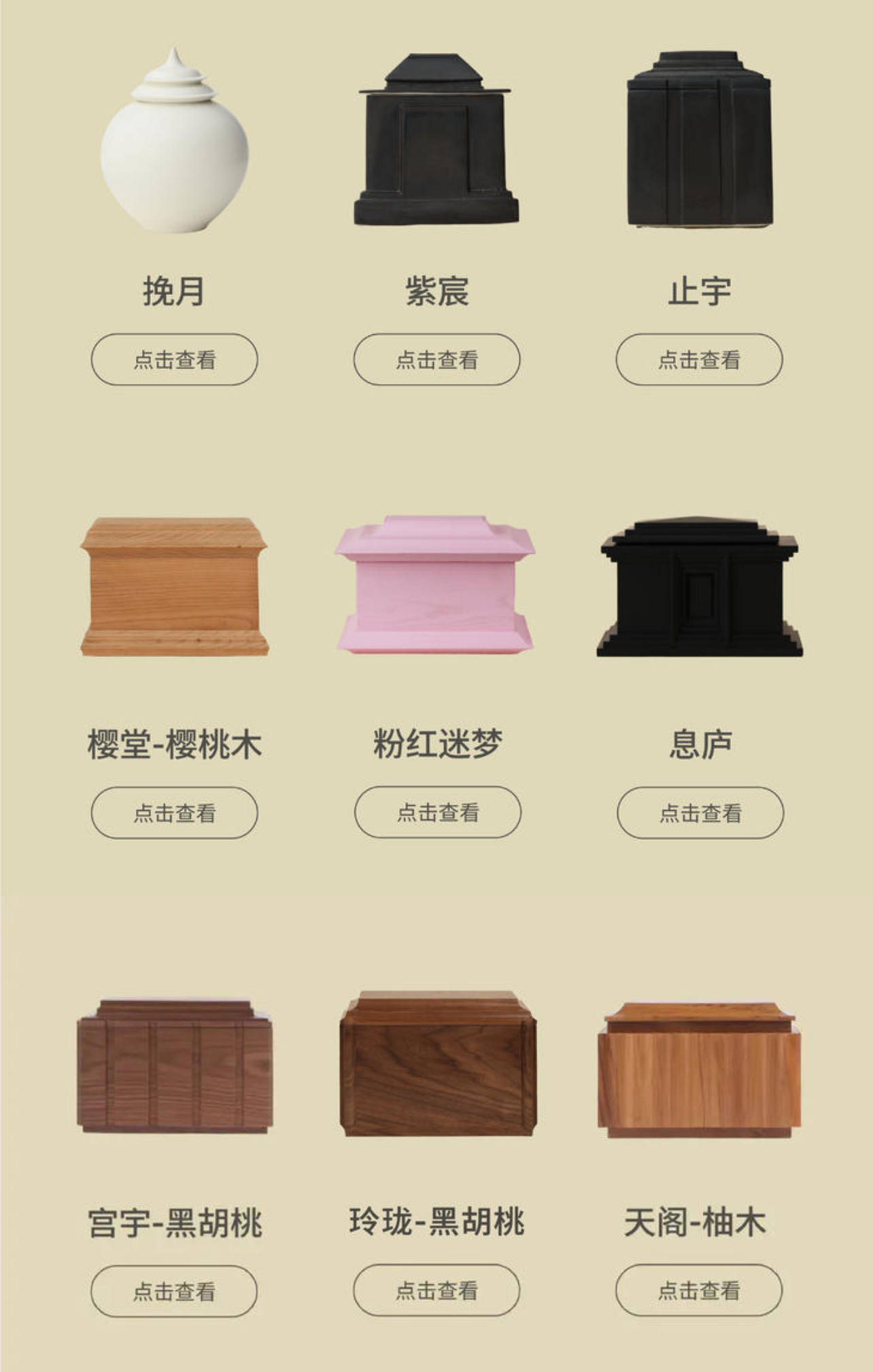Open 点击查看 under 息庐
873x1372 pixels.
coord(700,813)
